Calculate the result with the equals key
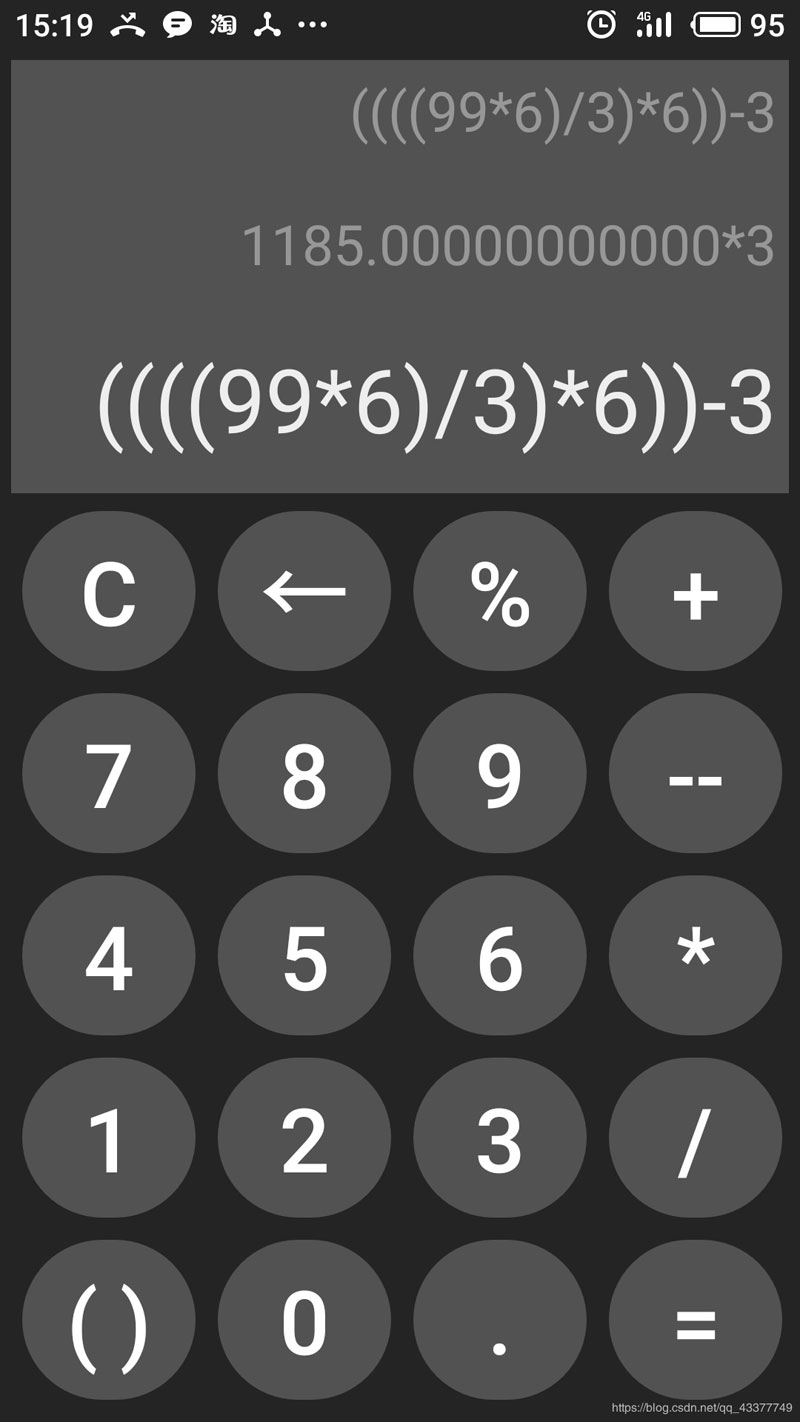 (x=695, y=1320)
